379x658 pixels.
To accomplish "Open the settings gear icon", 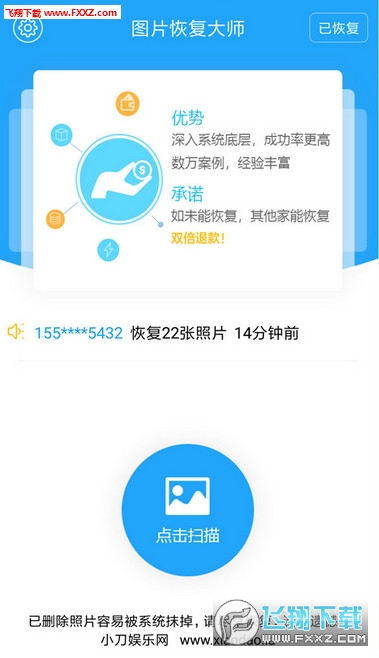I will click(x=28, y=28).
